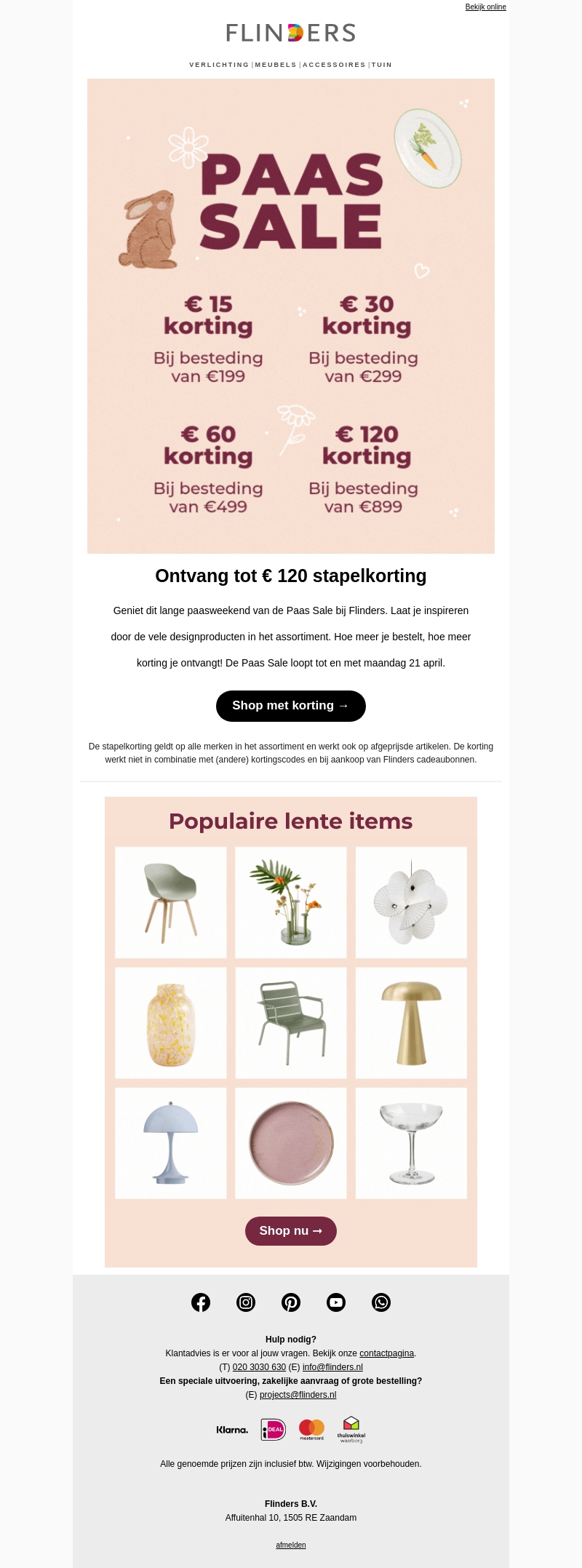Open the pink plate product
This screenshot has height=1568, width=582.
[x=291, y=1143]
